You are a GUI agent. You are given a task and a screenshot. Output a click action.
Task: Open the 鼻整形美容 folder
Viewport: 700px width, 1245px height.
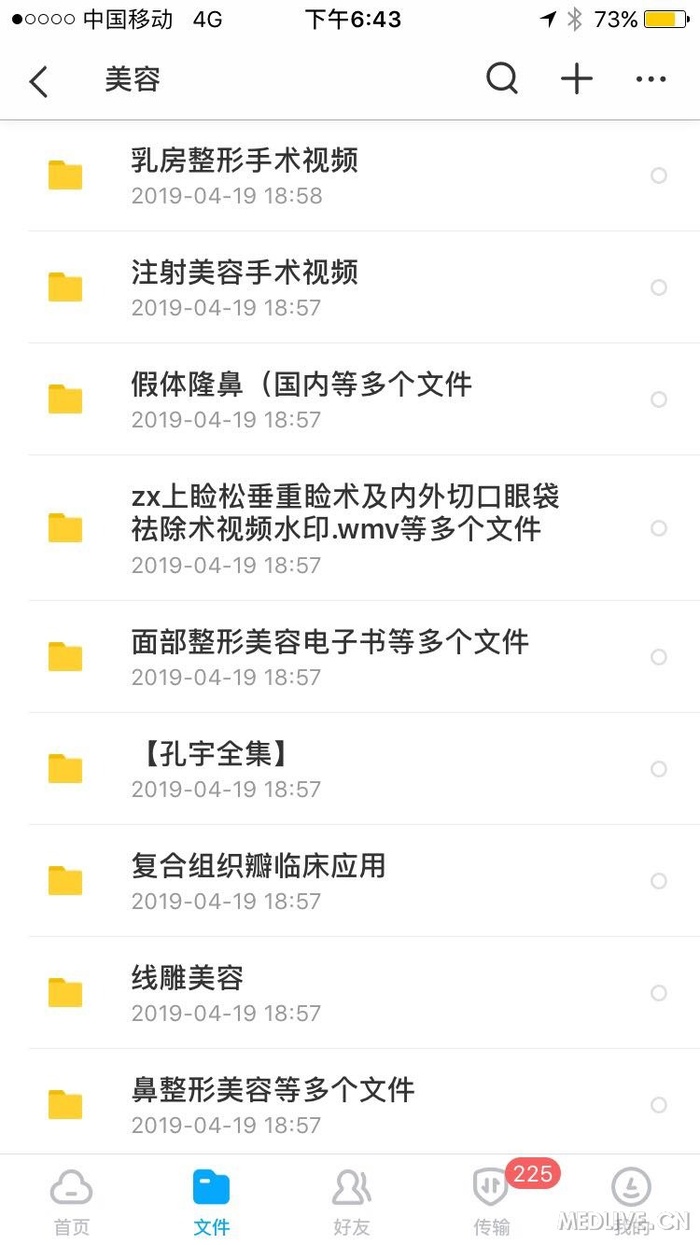pyautogui.click(x=272, y=1104)
